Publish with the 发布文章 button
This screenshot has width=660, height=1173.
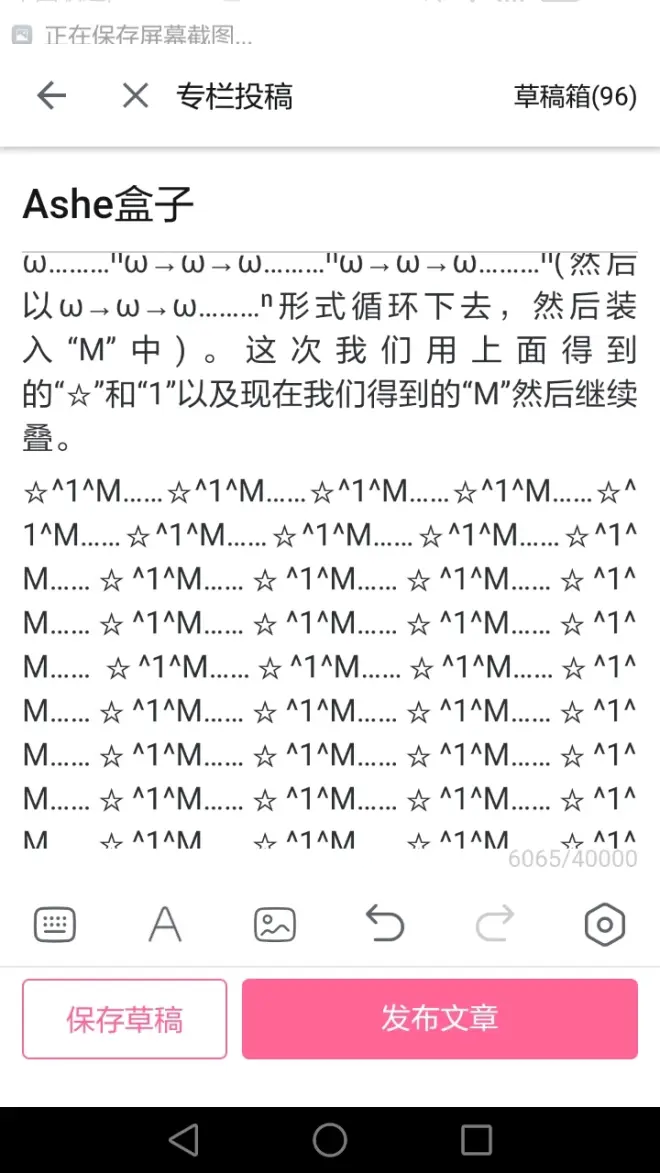click(440, 1019)
